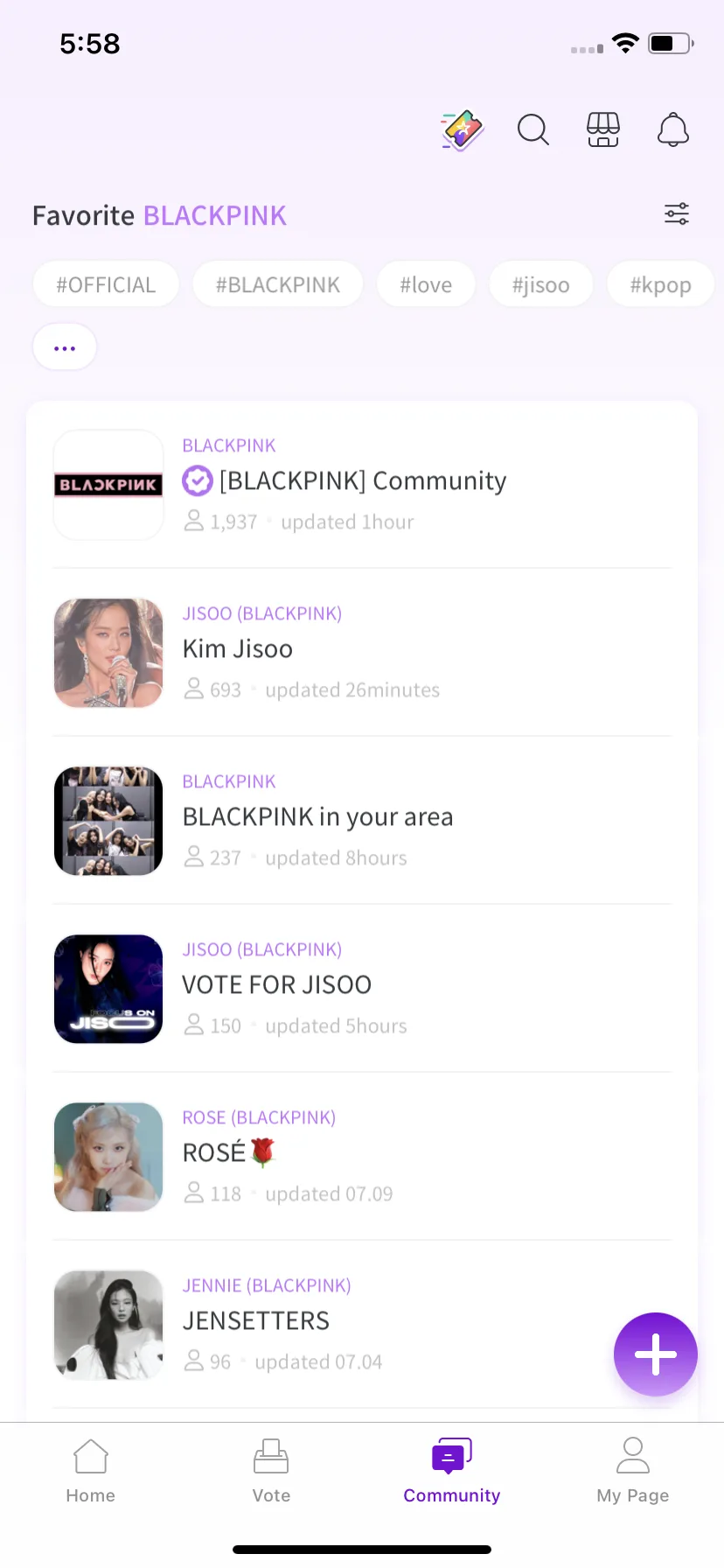Open the JENSETTERS community

click(332, 1324)
